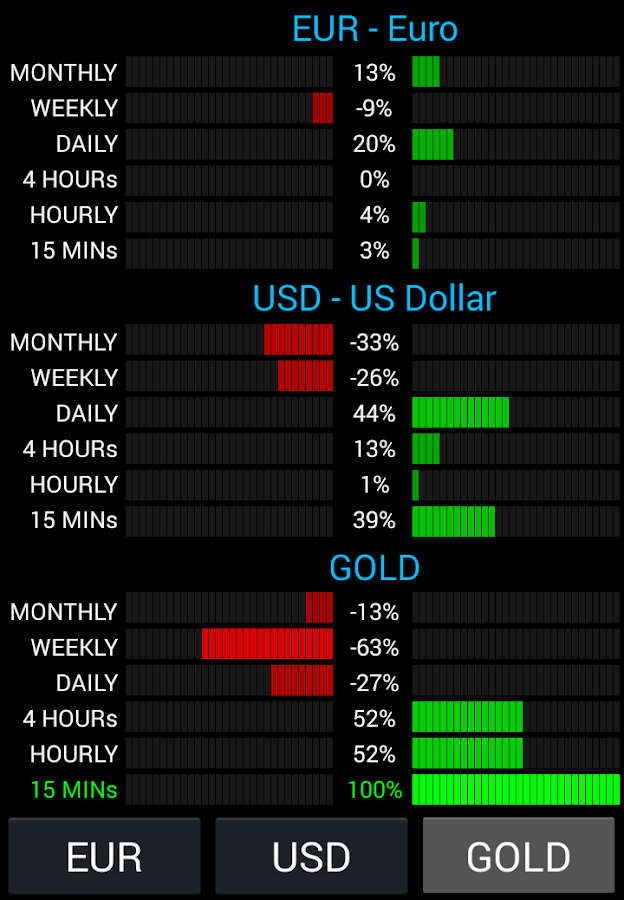Tap the USD button
This screenshot has width=624, height=900.
(311, 856)
